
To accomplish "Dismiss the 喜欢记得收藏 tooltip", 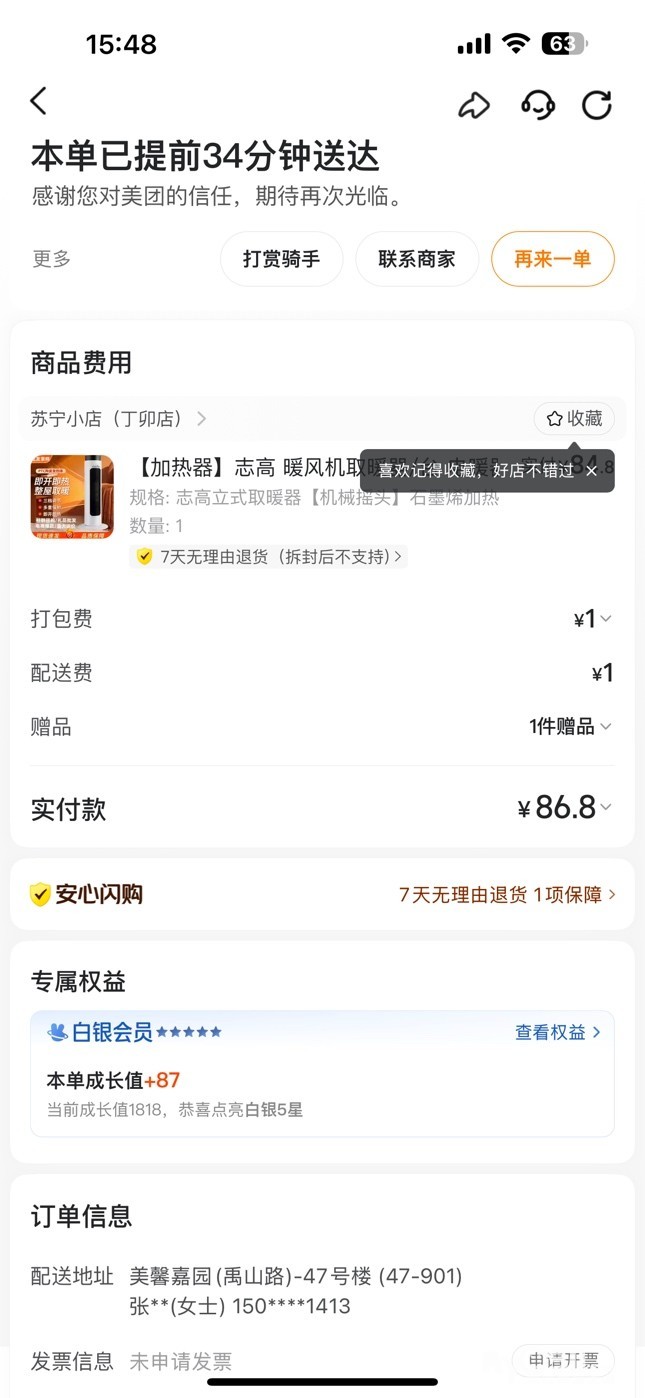I will point(592,471).
